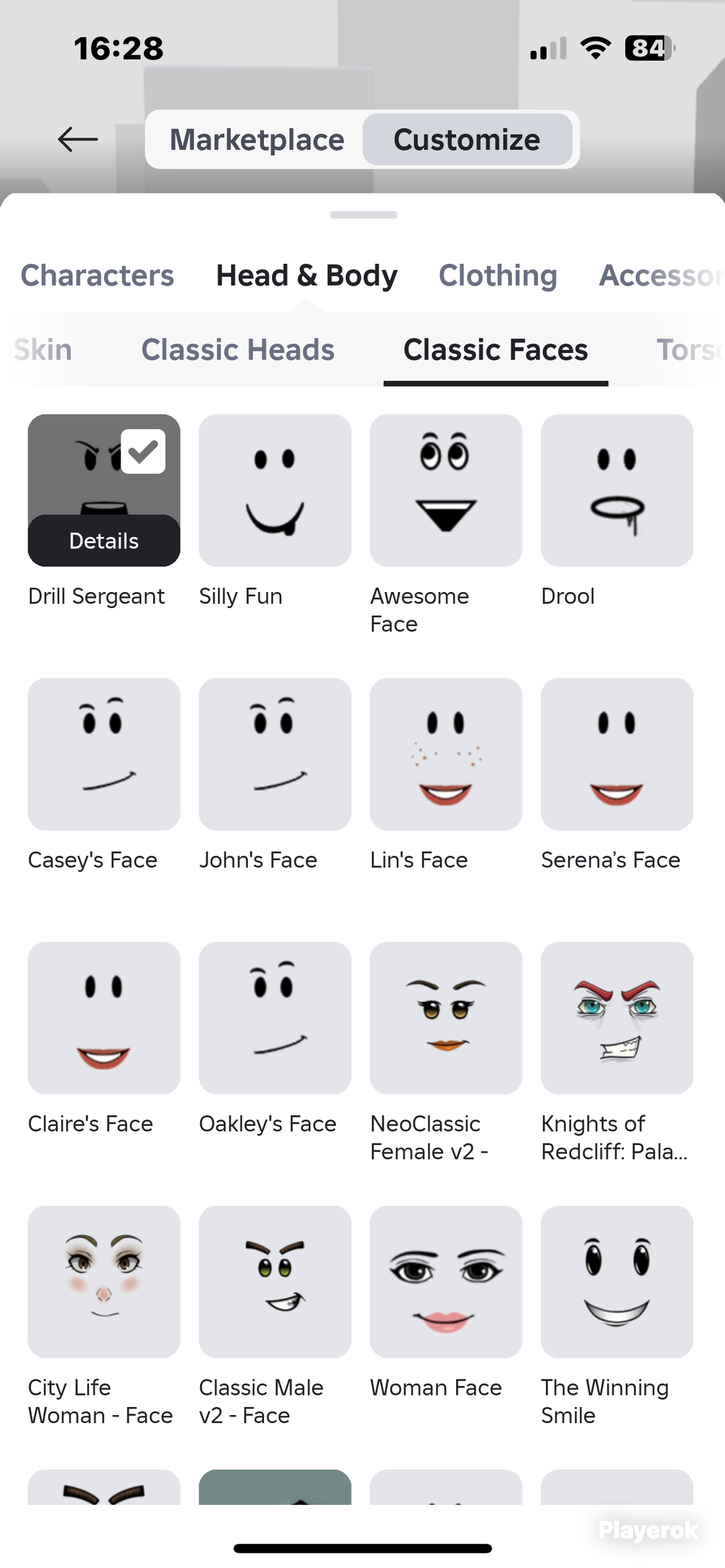This screenshot has height=1568, width=725.
Task: Equip The Winning Smile face
Action: (x=617, y=1282)
